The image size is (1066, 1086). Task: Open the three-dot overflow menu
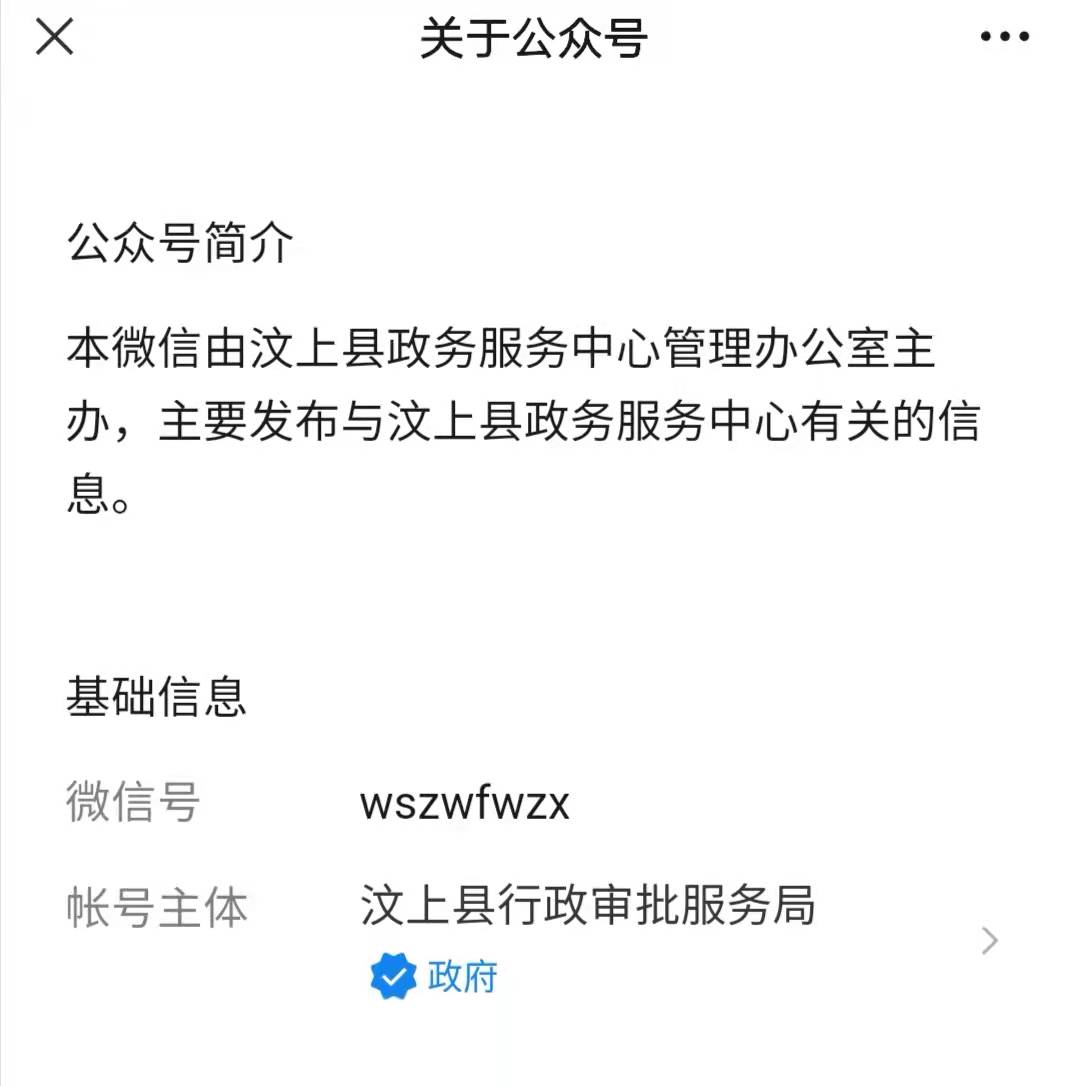click(1004, 38)
